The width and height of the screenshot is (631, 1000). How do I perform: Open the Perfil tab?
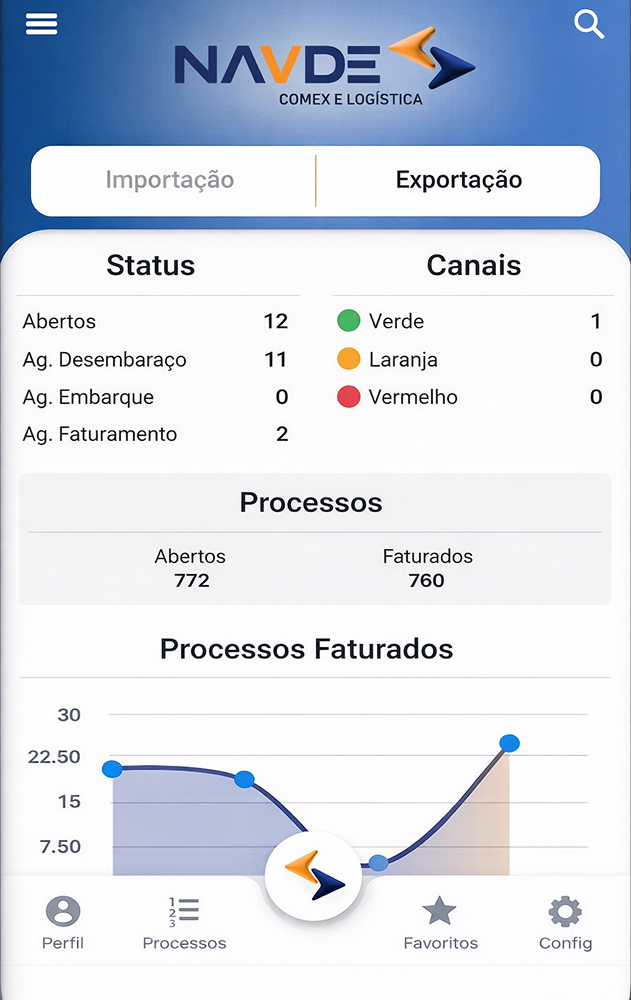(63, 923)
